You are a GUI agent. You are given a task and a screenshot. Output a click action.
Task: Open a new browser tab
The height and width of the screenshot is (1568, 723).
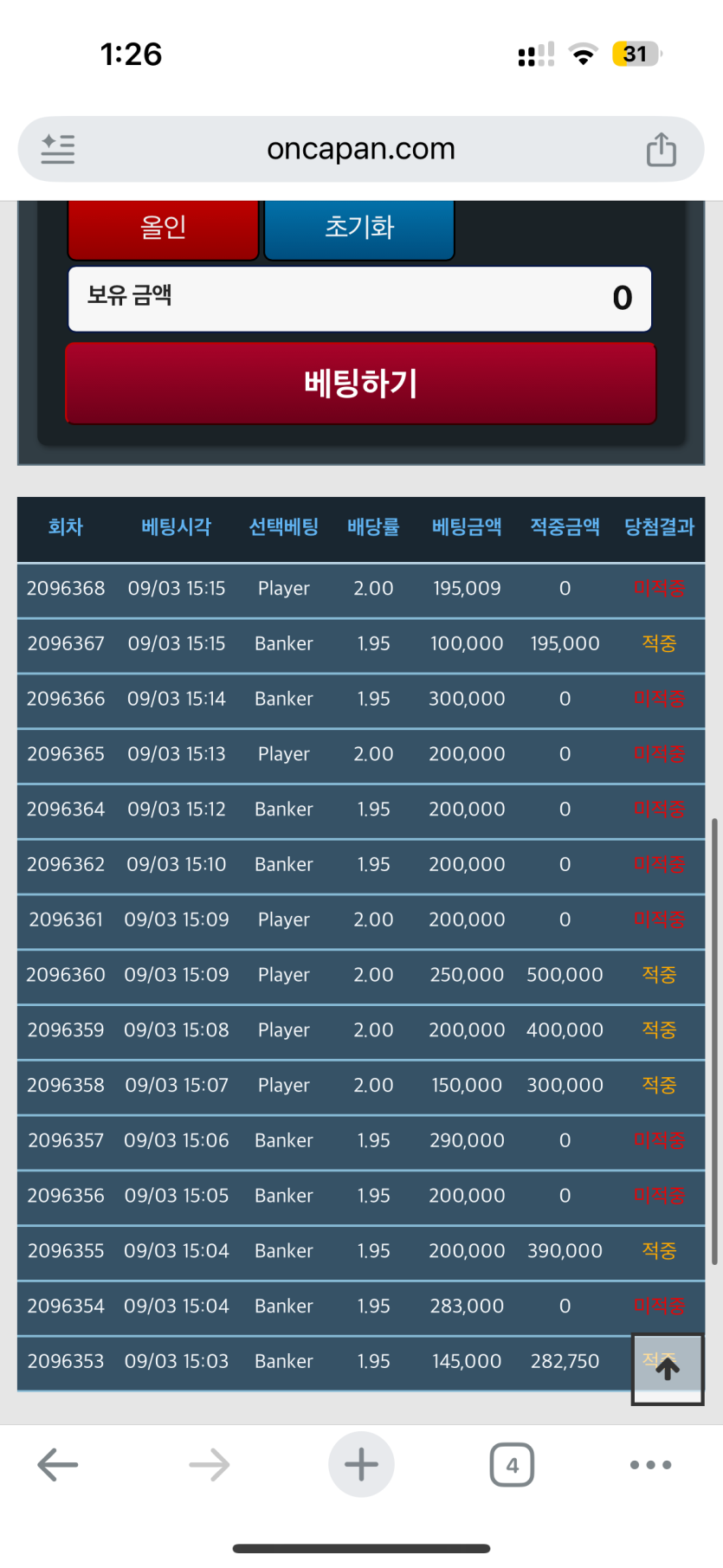361,1465
